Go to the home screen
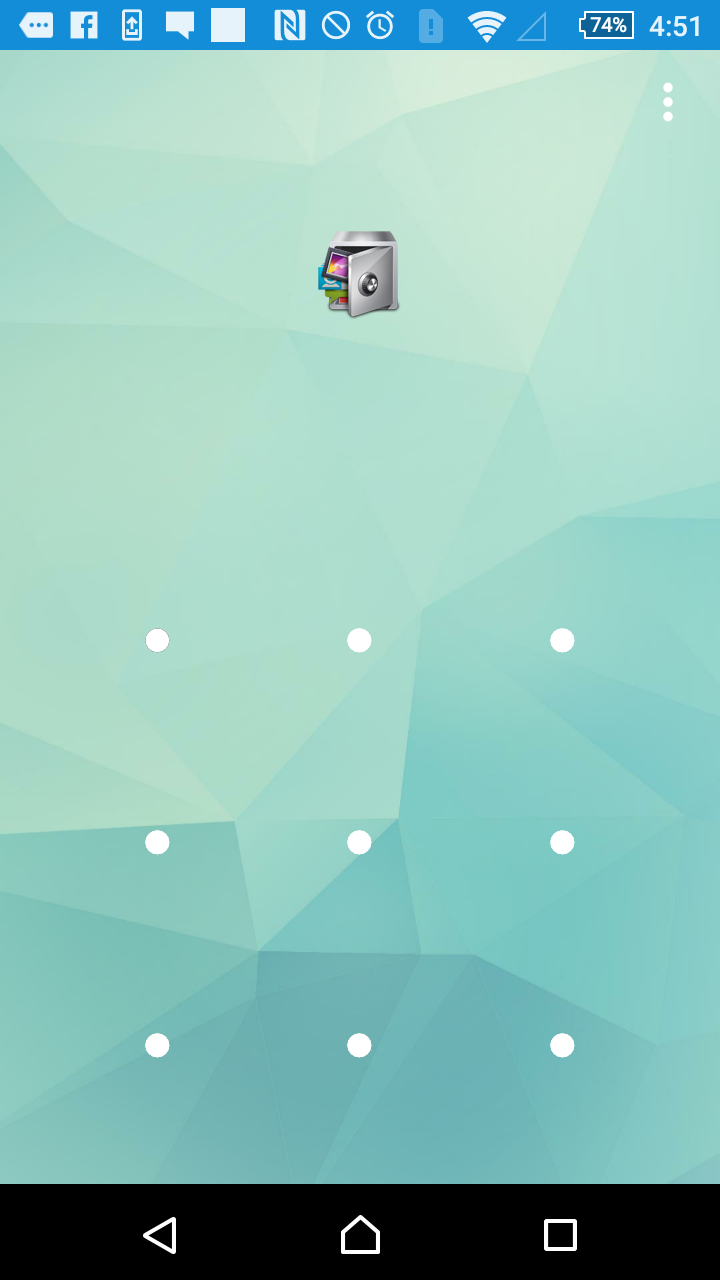Image resolution: width=720 pixels, height=1280 pixels. (x=360, y=1235)
